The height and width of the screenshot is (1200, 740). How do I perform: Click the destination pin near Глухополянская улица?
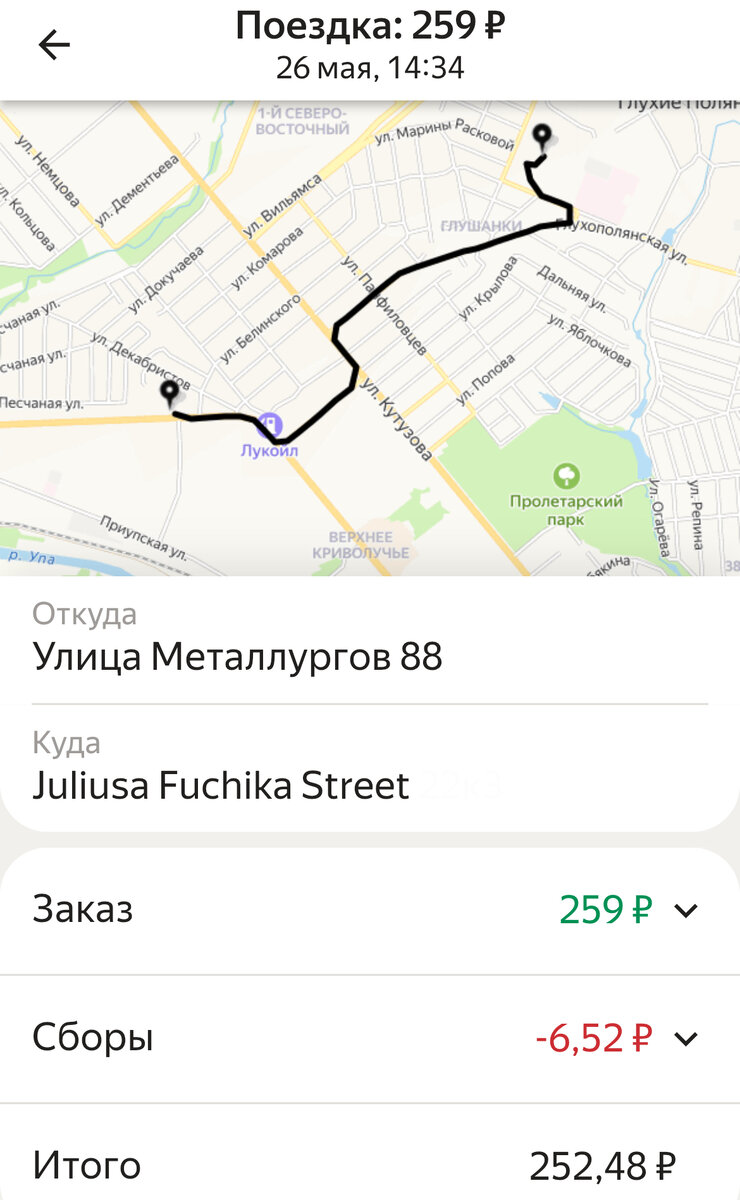point(541,135)
